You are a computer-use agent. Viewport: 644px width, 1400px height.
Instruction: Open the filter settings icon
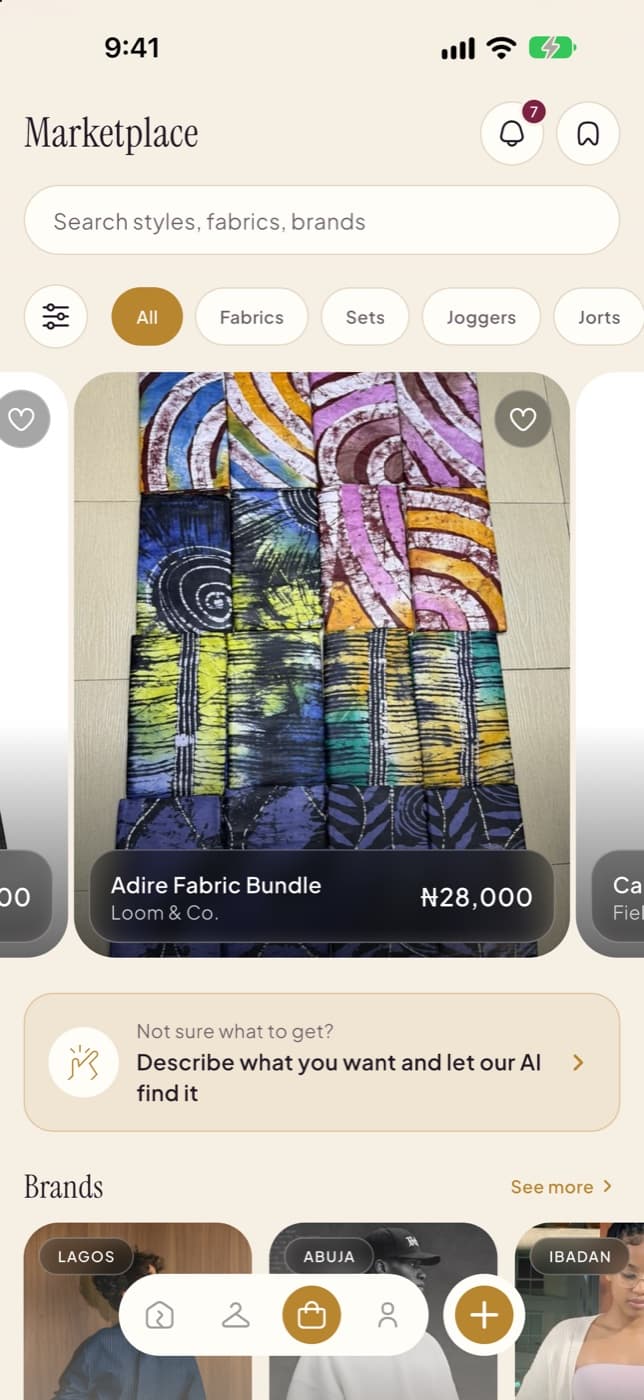click(x=56, y=317)
